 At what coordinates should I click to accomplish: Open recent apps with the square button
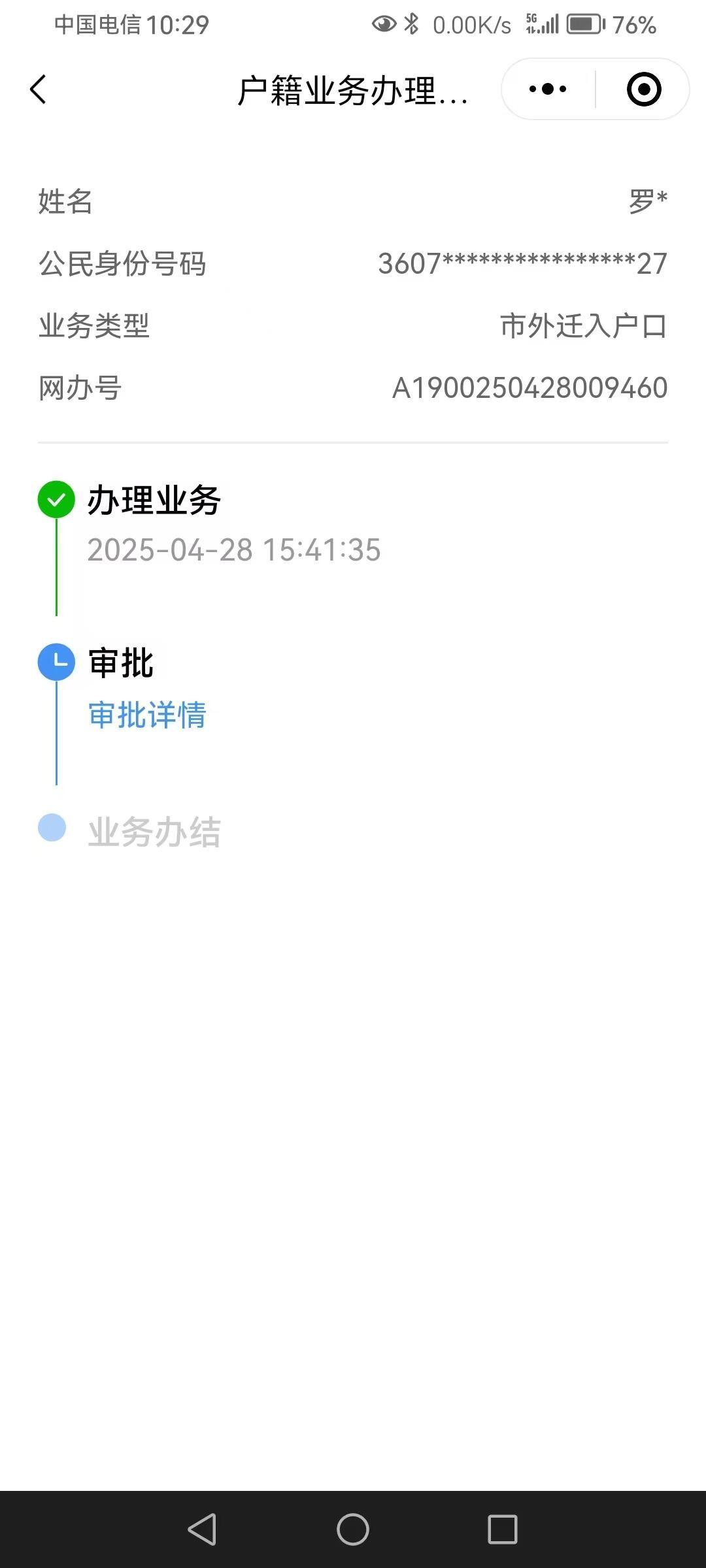click(x=503, y=1529)
